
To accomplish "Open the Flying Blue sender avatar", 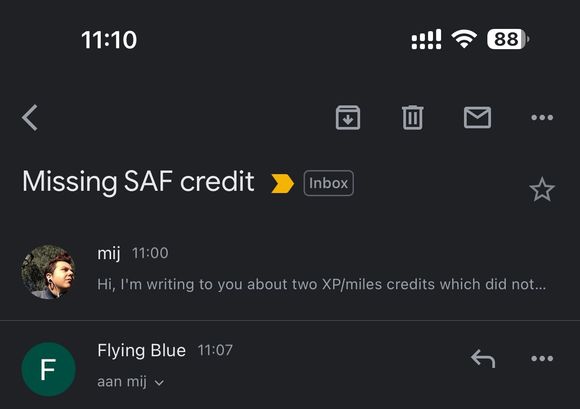I will pos(49,369).
